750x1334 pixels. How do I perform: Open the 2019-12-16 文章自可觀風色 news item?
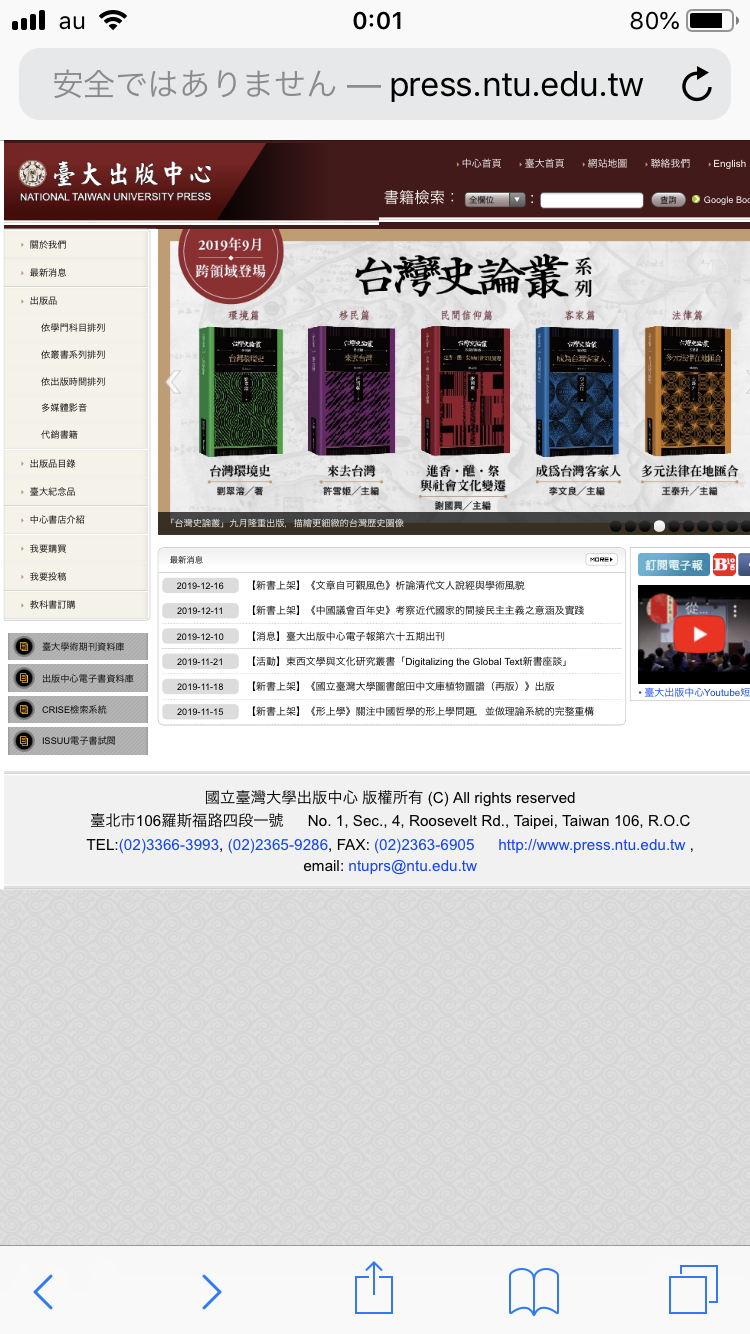point(388,585)
